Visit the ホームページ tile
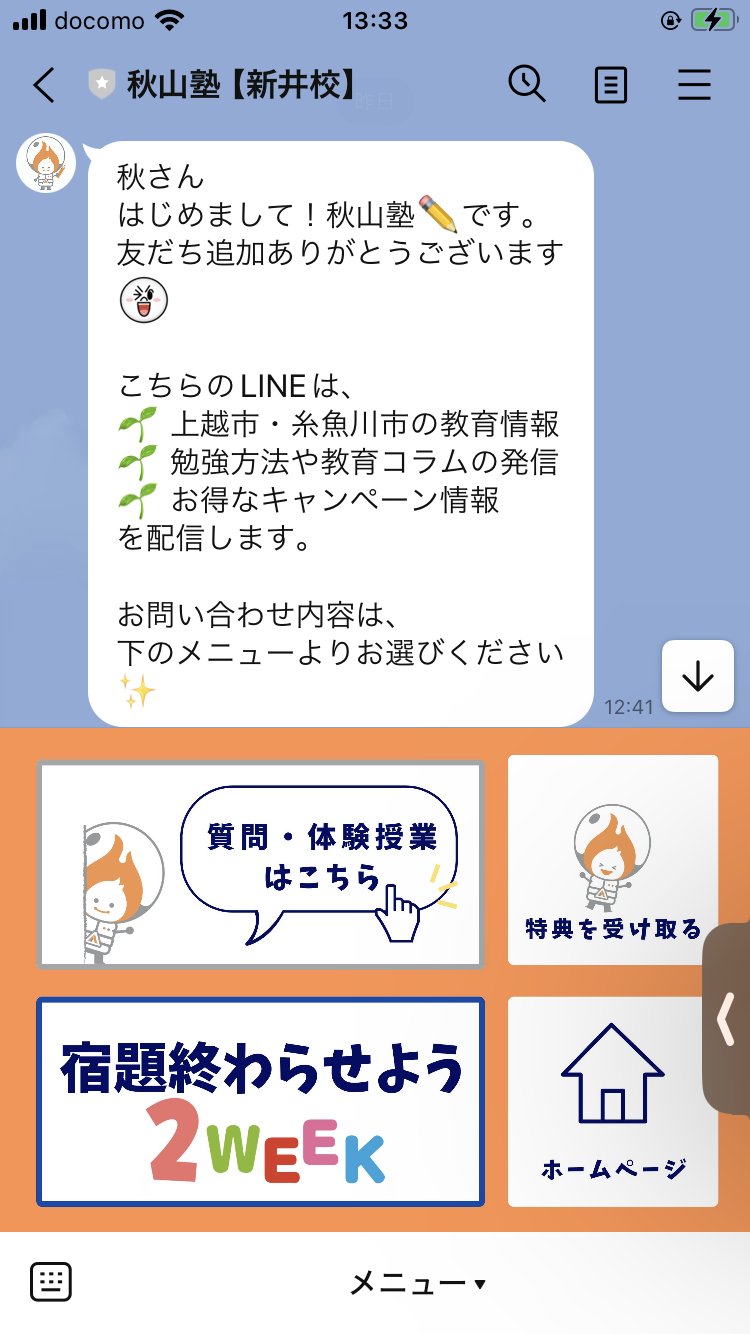 (613, 1101)
